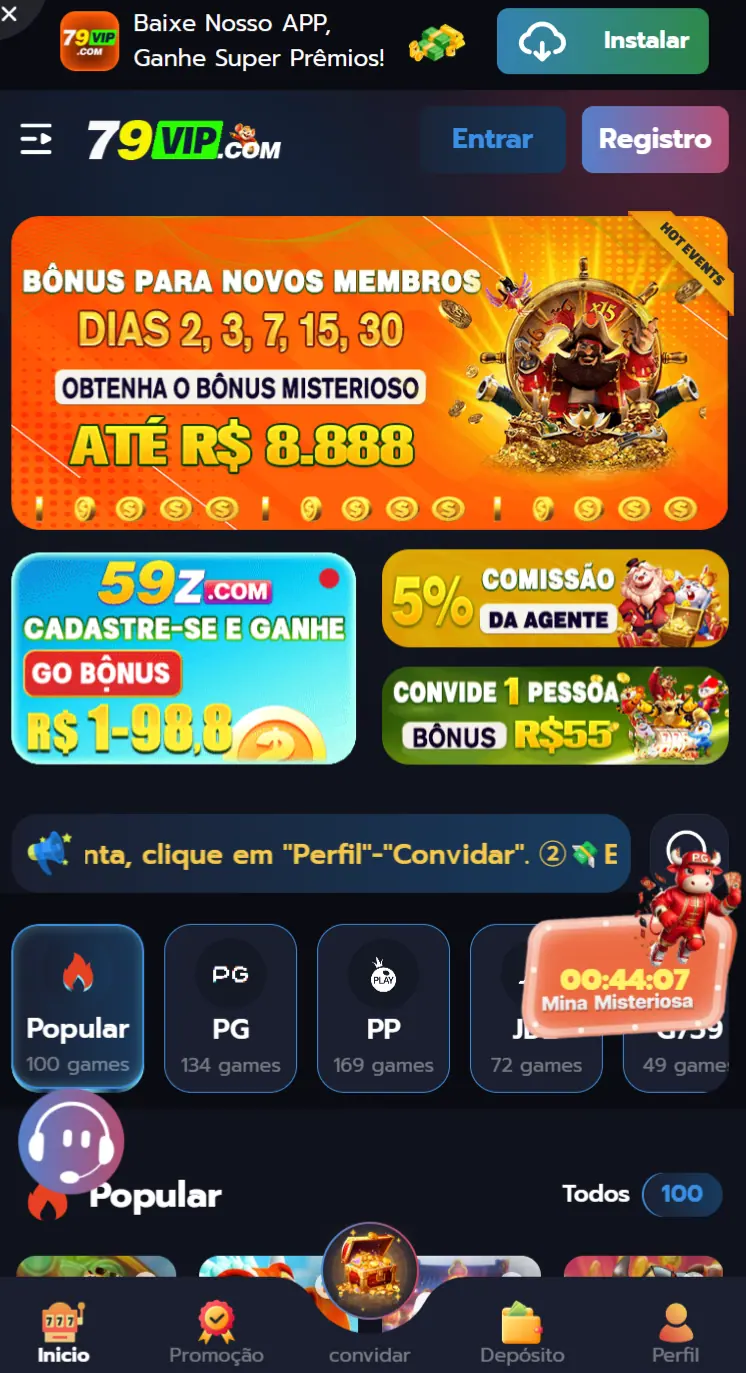The width and height of the screenshot is (746, 1373).
Task: Switch to the Promoção tab
Action: (x=216, y=1334)
